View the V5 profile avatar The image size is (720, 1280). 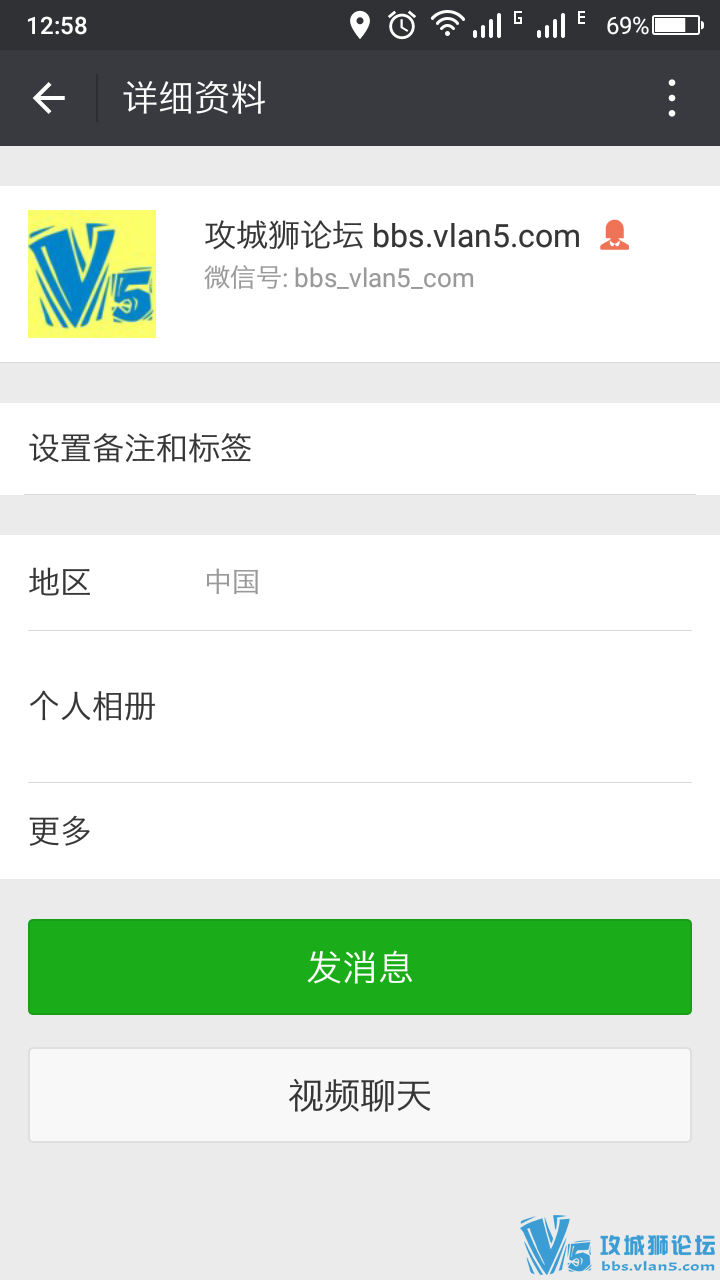[92, 274]
